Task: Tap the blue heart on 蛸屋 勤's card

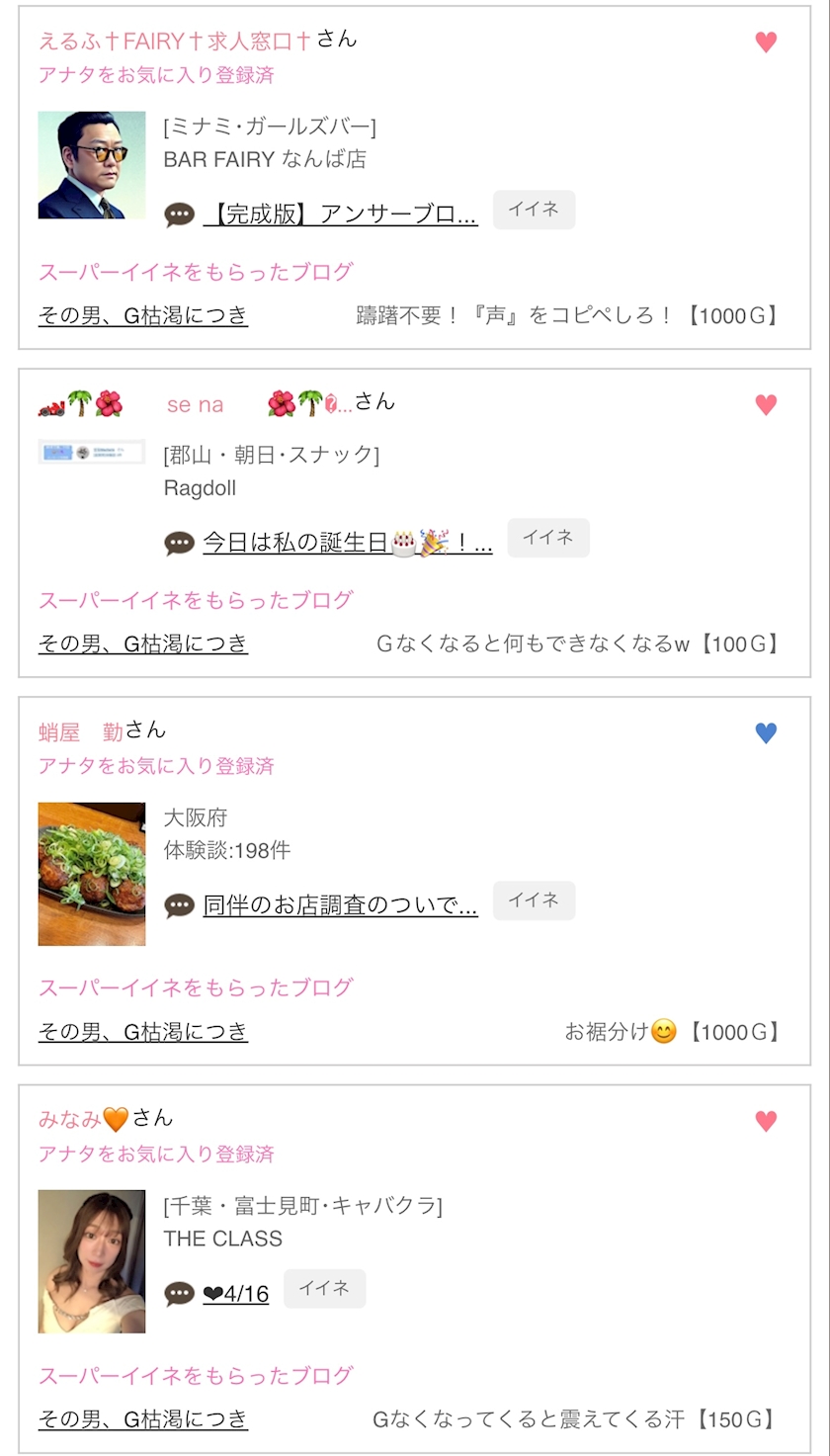Action: tap(766, 733)
